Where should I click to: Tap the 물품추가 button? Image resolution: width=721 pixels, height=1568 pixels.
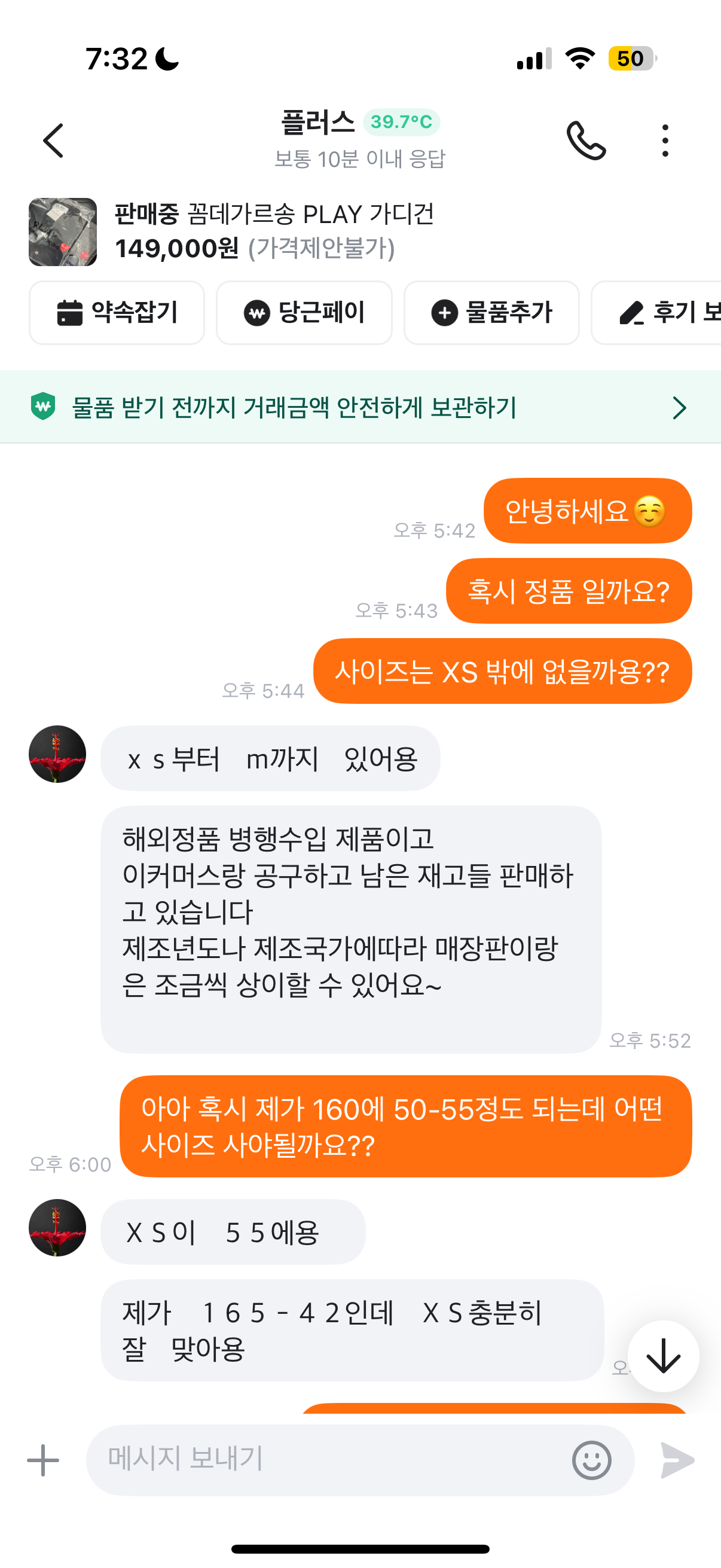(491, 313)
